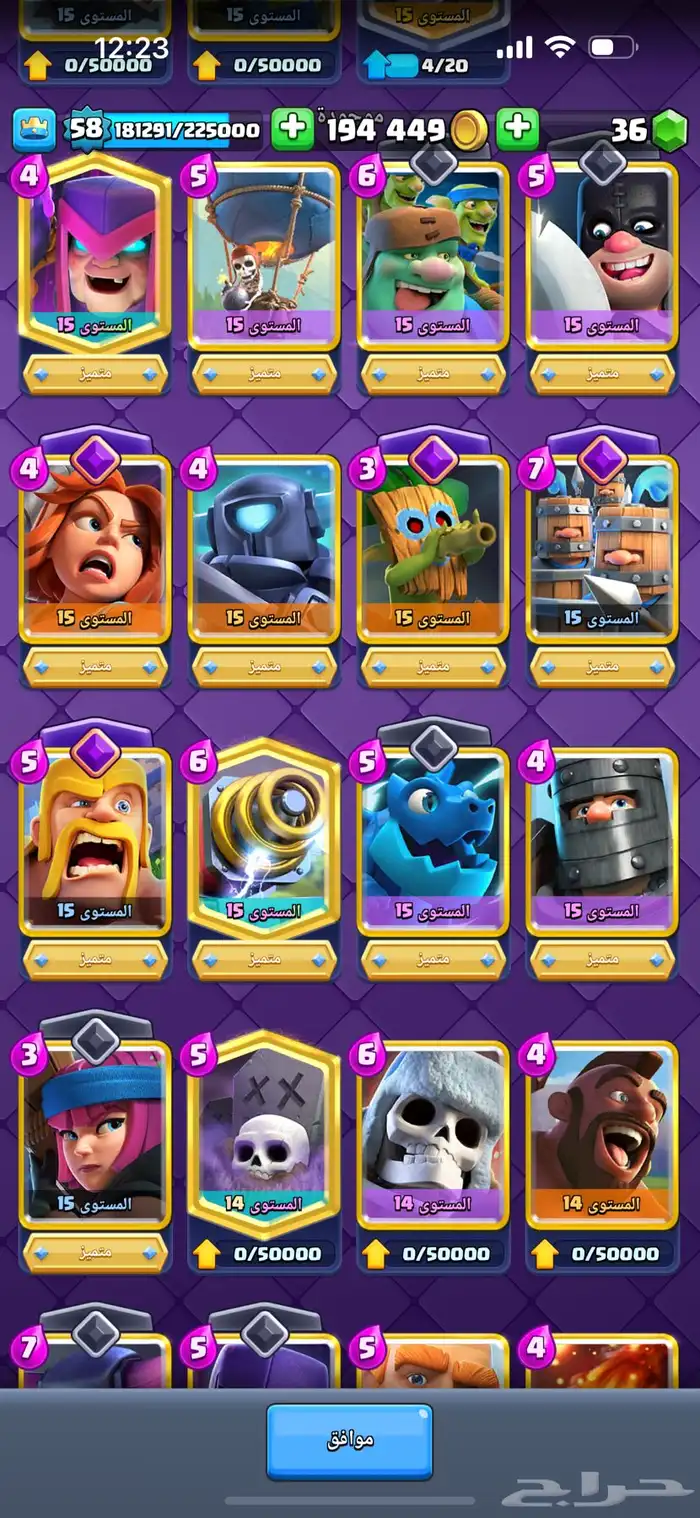Tap the موافق confirm button

point(349,1440)
